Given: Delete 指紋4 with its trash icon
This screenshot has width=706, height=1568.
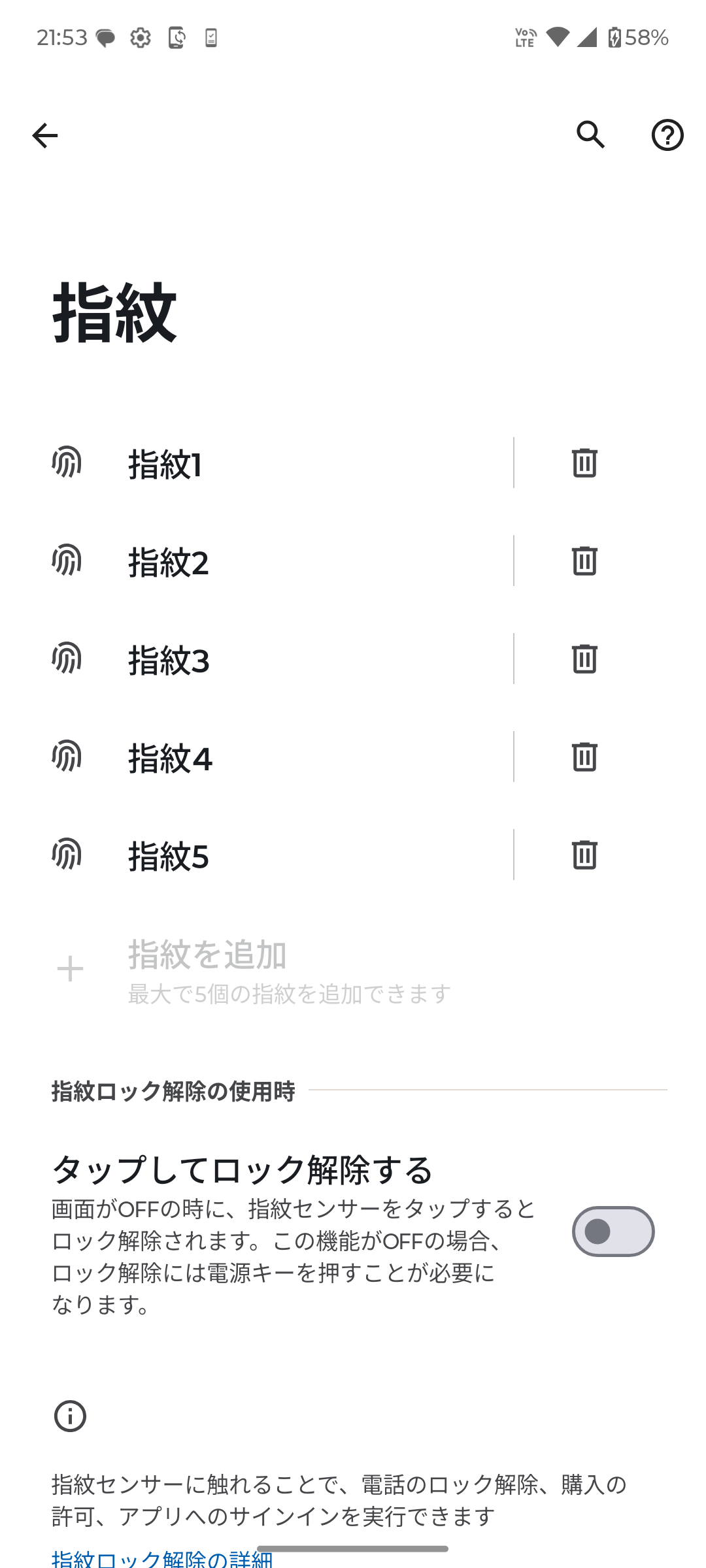Looking at the screenshot, I should tap(584, 757).
